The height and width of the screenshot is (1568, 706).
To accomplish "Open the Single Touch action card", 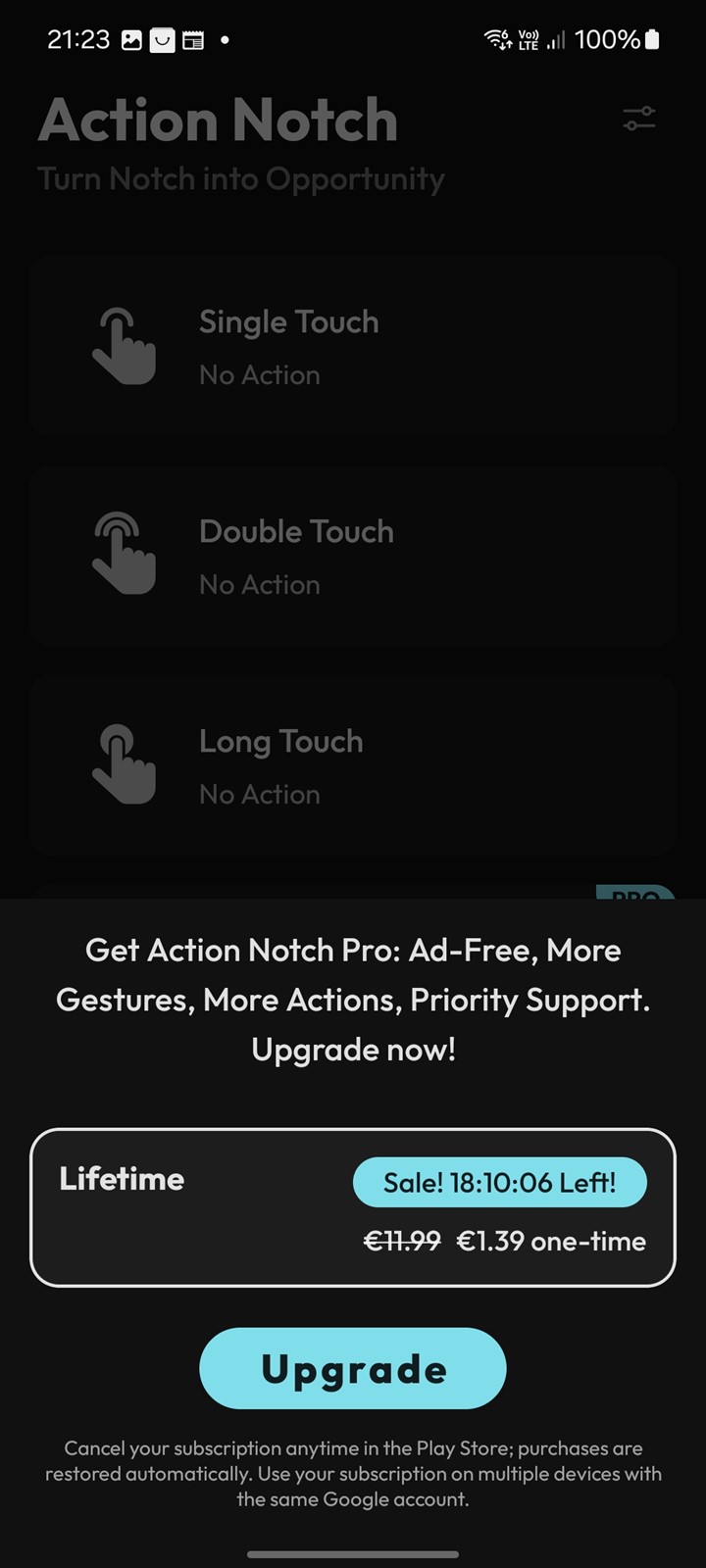I will 353,346.
